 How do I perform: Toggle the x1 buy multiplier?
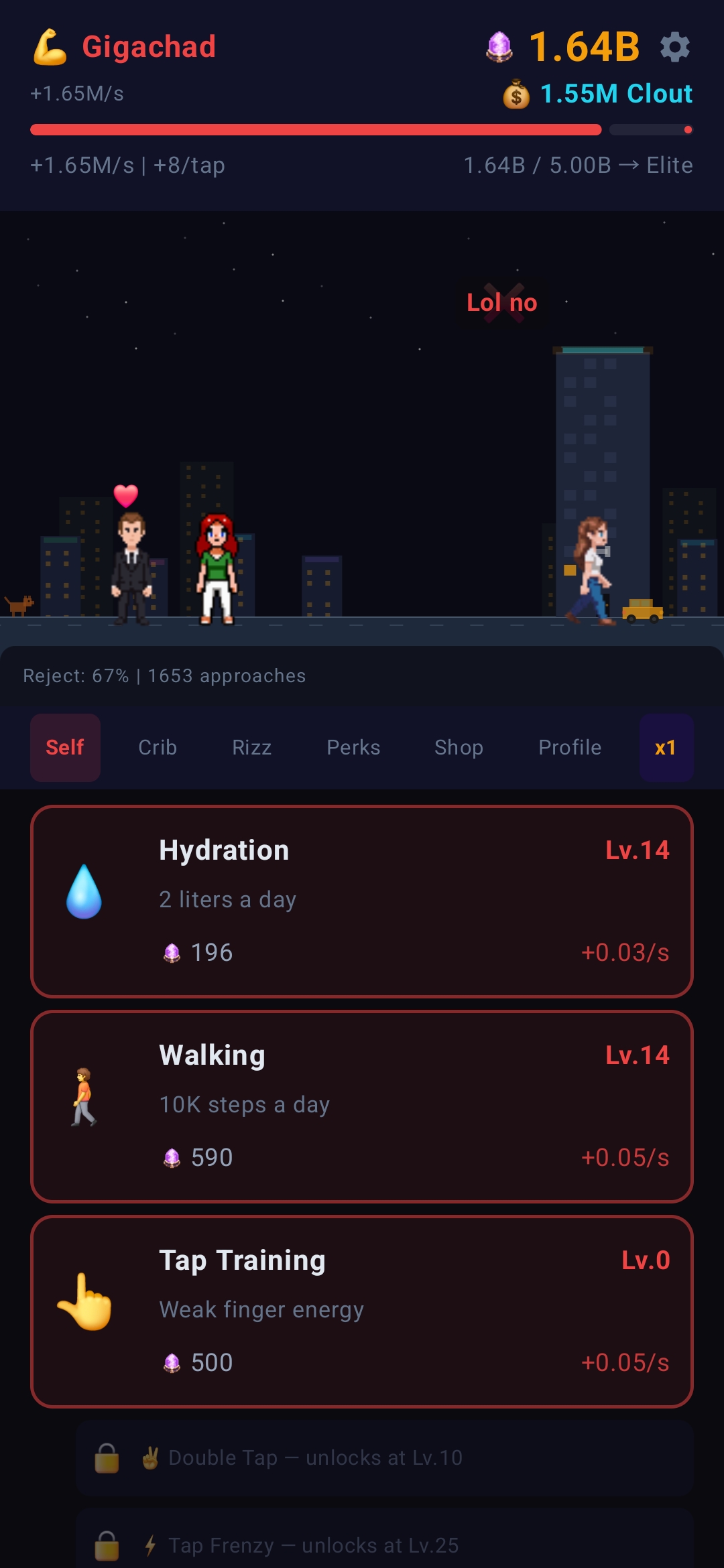click(x=666, y=747)
